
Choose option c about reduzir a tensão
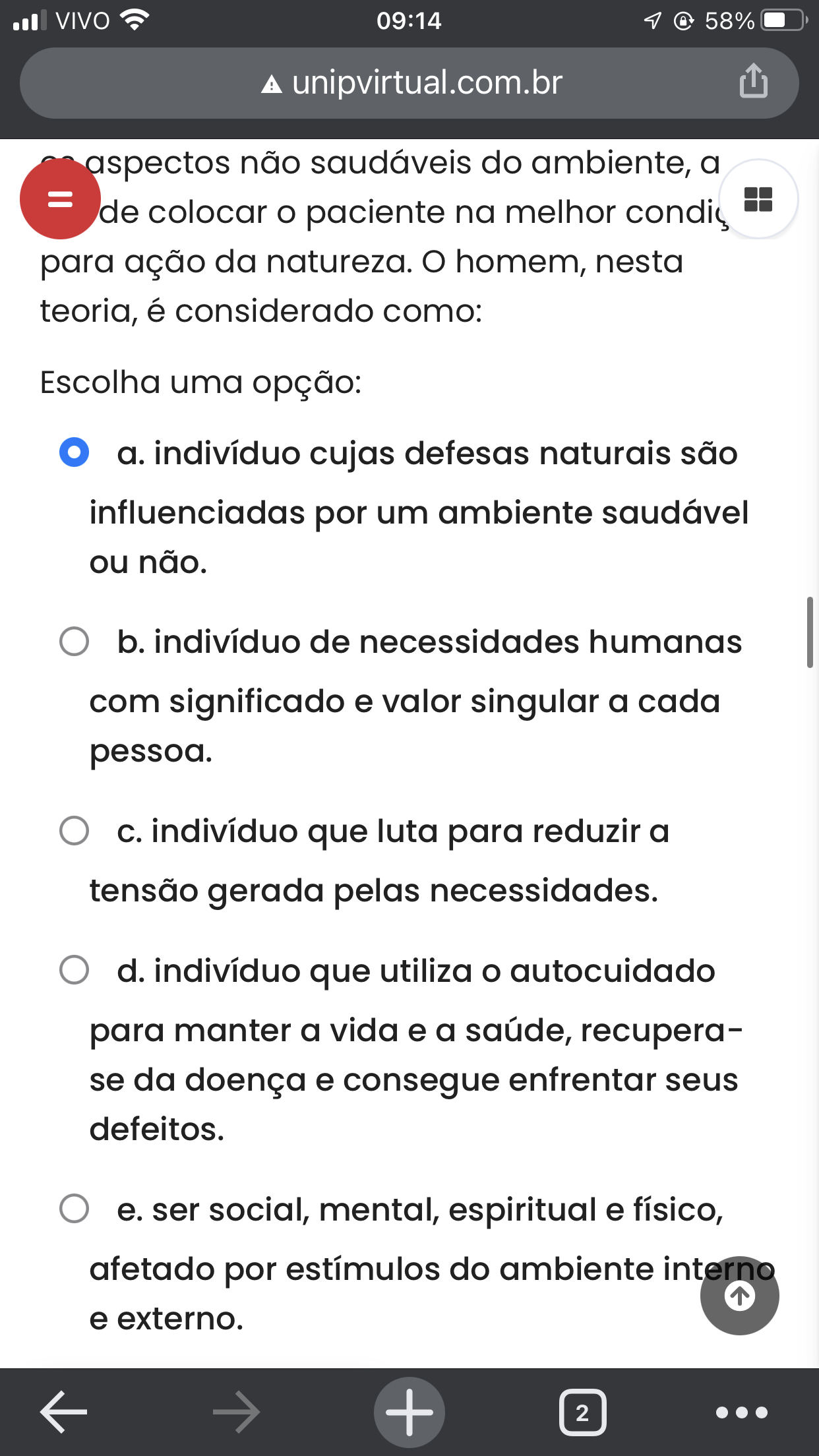74,830
